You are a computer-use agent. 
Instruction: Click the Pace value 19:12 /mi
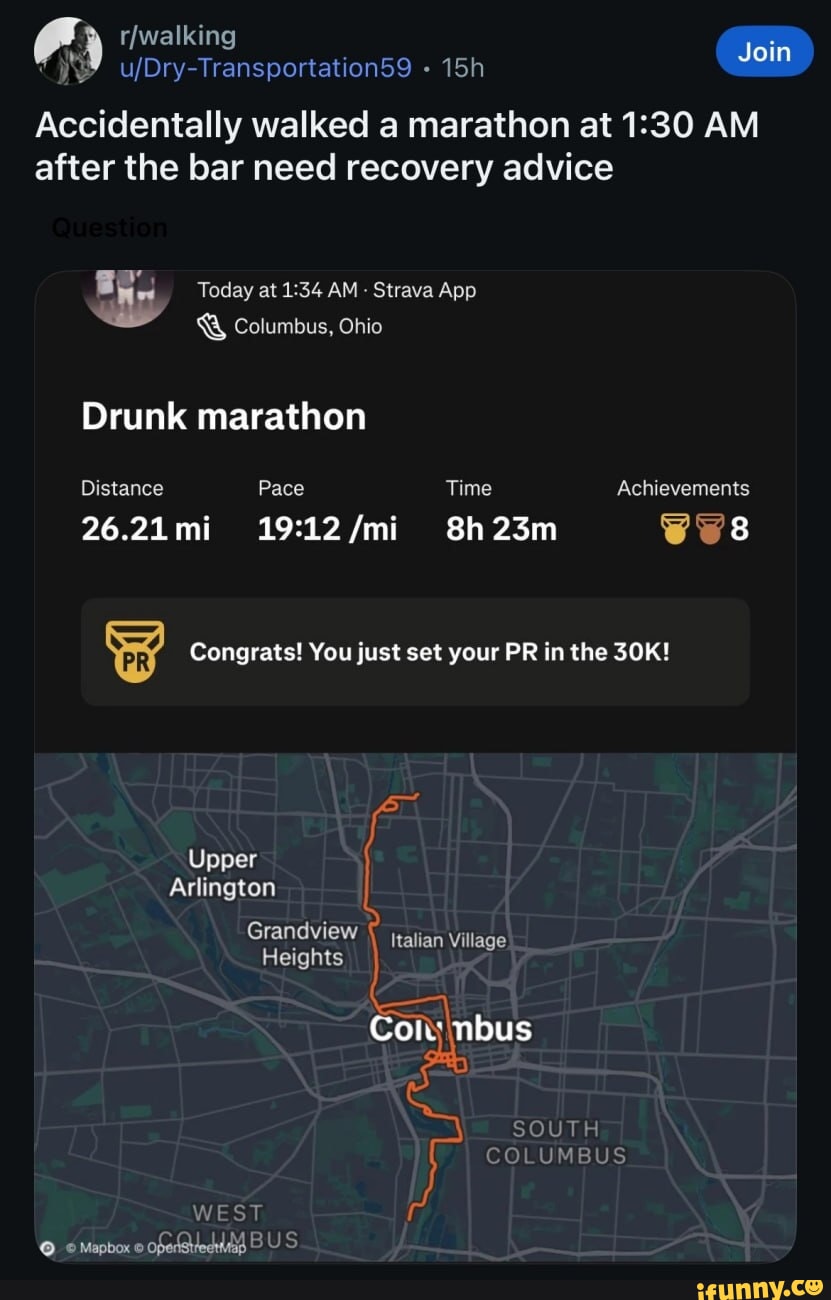pyautogui.click(x=326, y=529)
